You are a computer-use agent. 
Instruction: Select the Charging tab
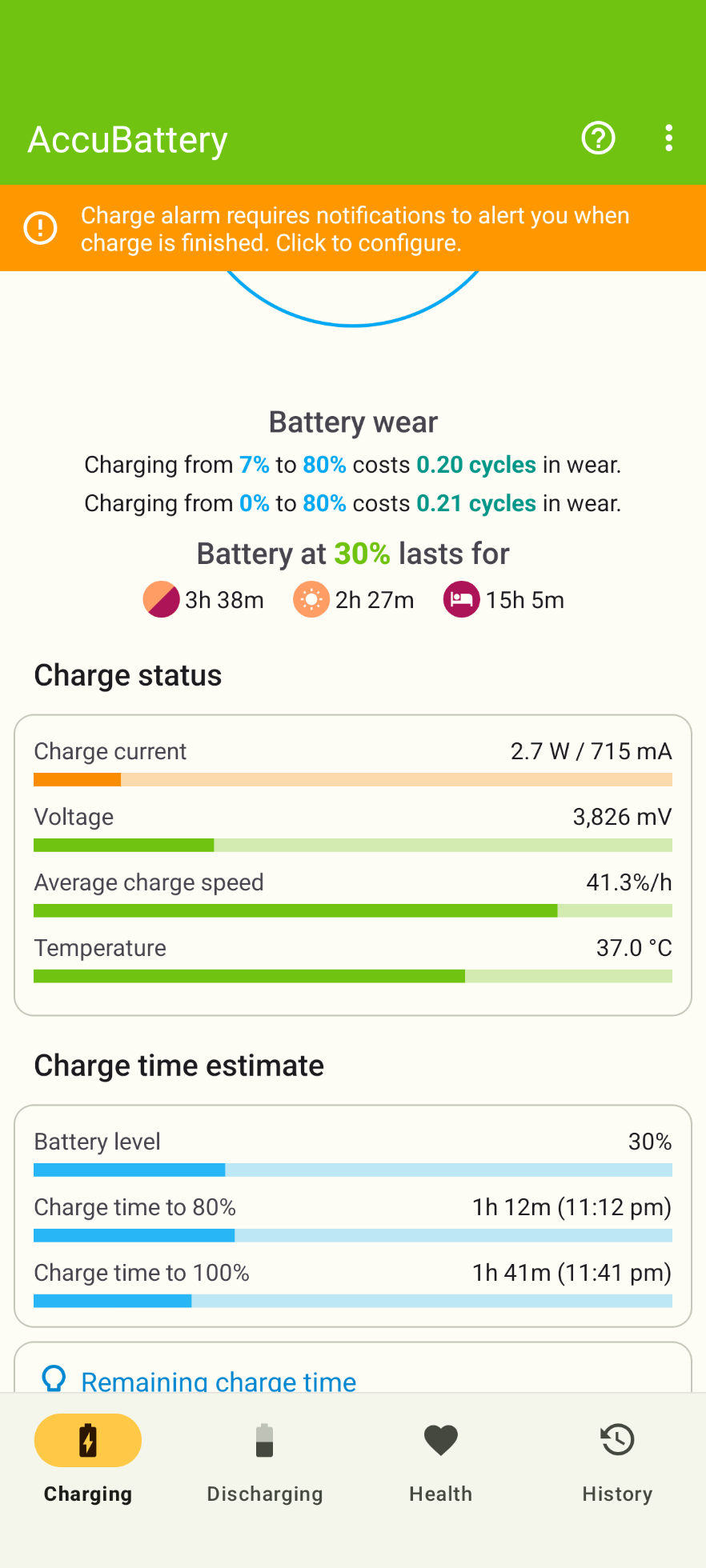tap(88, 1459)
